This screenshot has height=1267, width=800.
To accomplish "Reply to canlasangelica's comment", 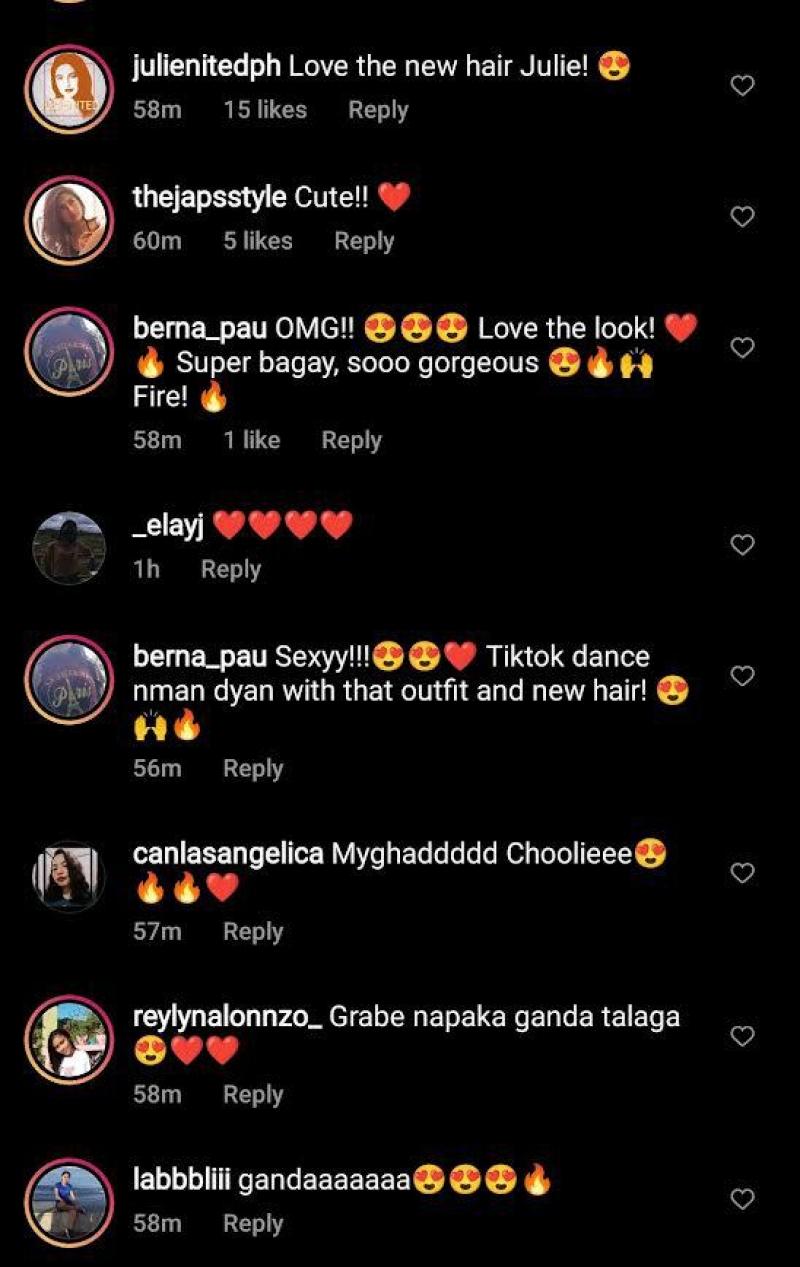I will (x=252, y=932).
